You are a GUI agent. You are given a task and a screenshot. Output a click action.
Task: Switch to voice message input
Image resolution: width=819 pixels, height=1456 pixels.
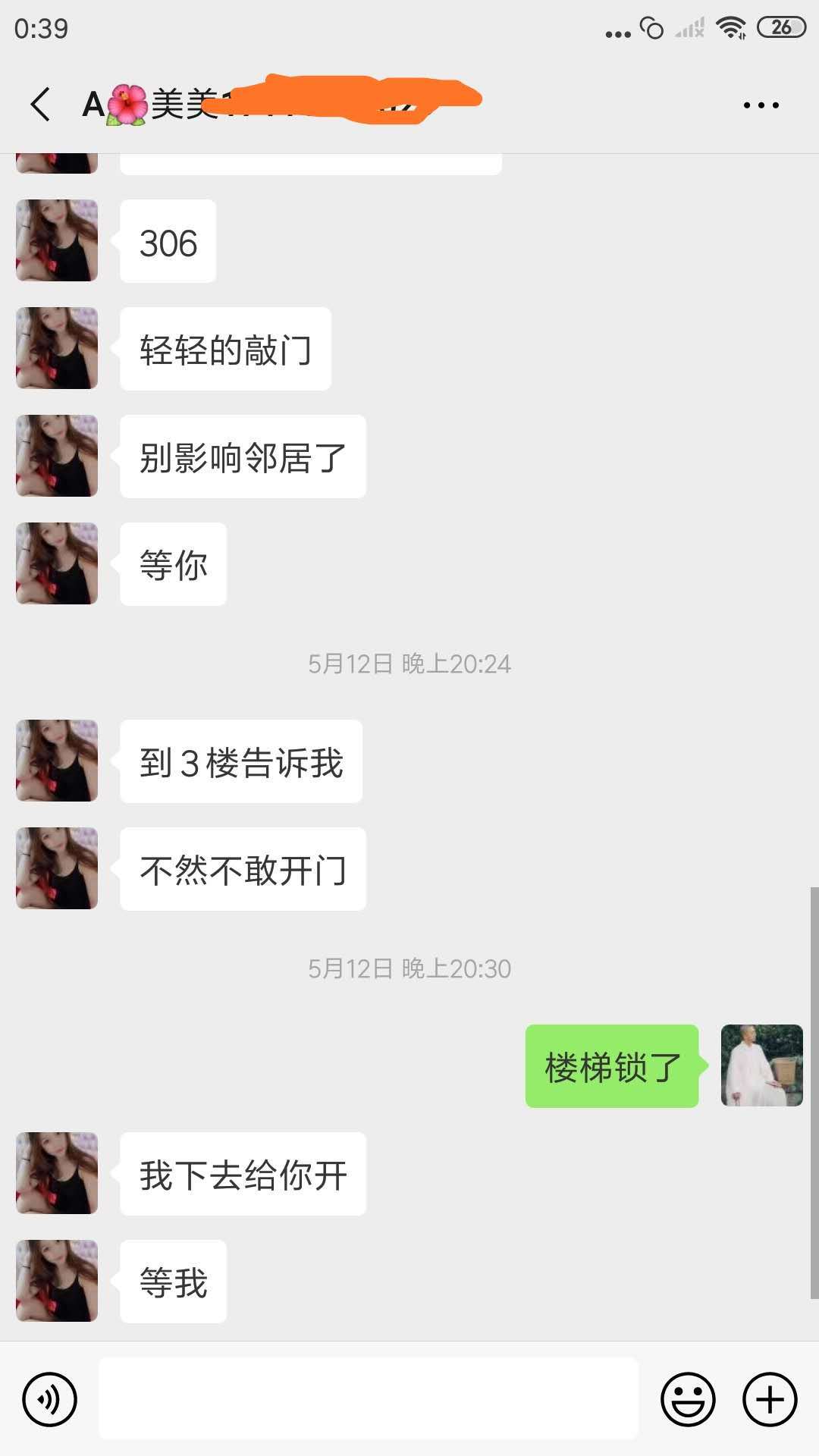50,1399
